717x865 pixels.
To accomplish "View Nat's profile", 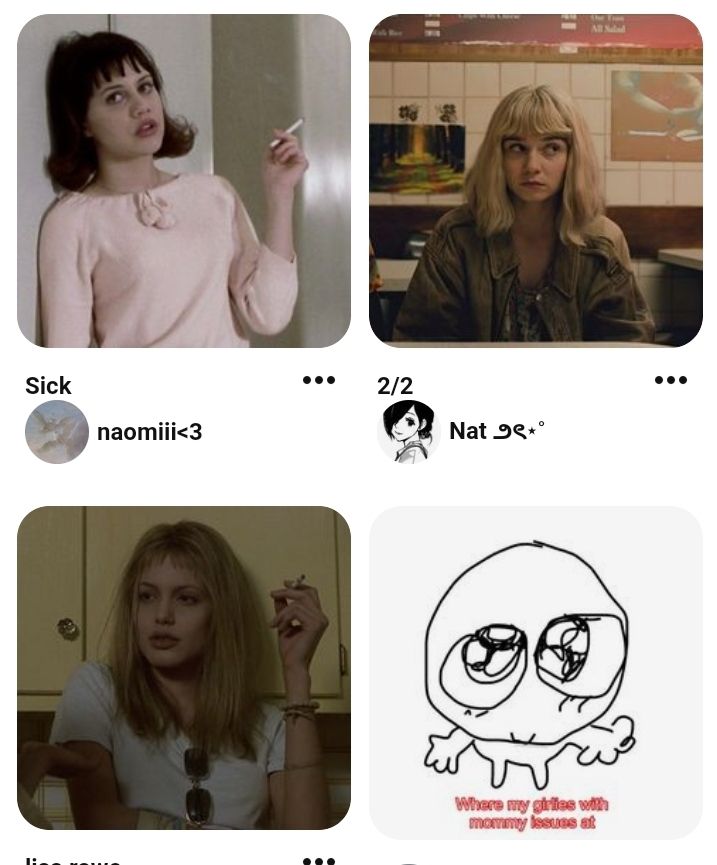I will click(x=462, y=431).
